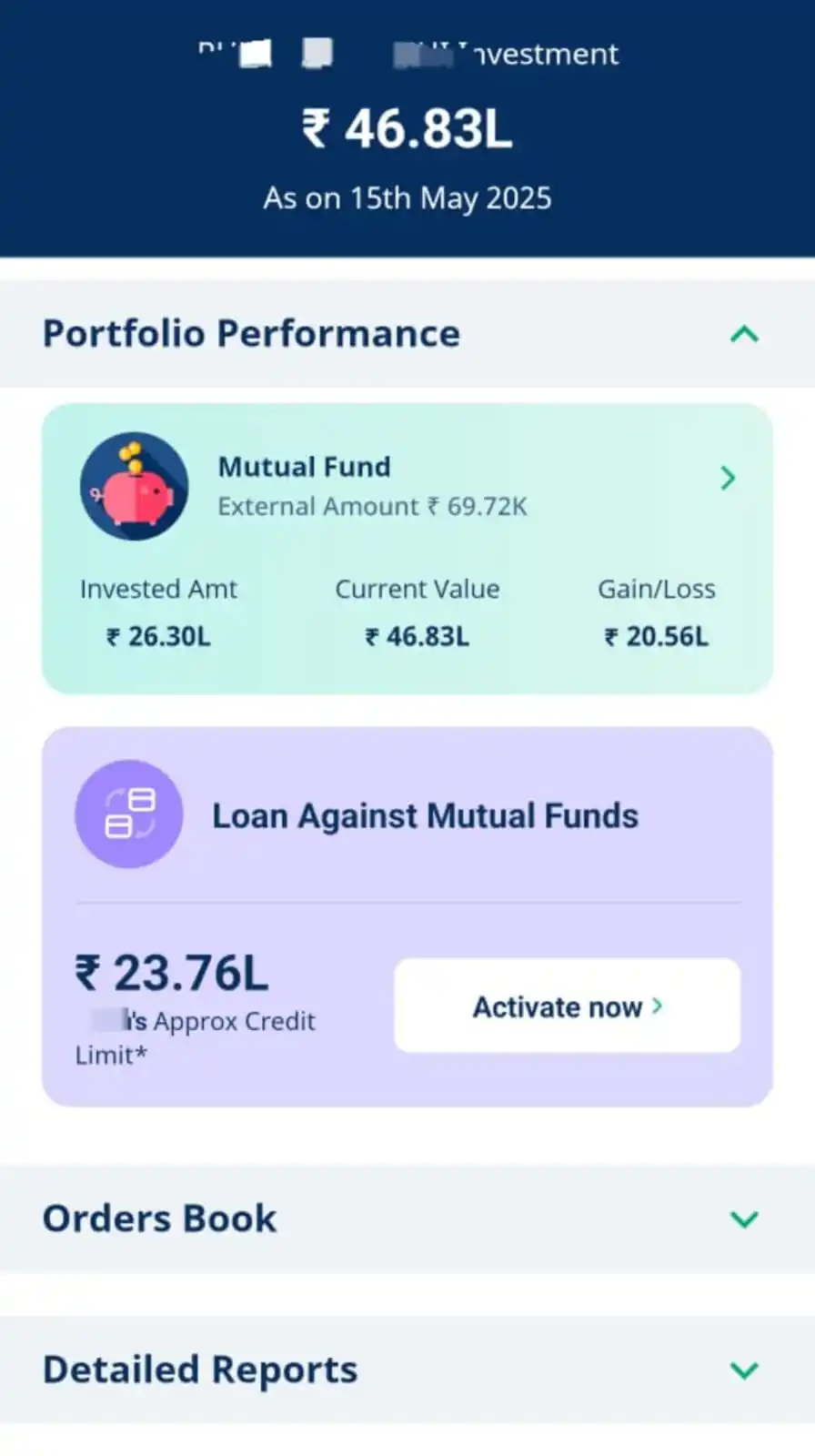This screenshot has height=1456, width=815.
Task: Open the Mutual Fund details card
Action: (727, 479)
